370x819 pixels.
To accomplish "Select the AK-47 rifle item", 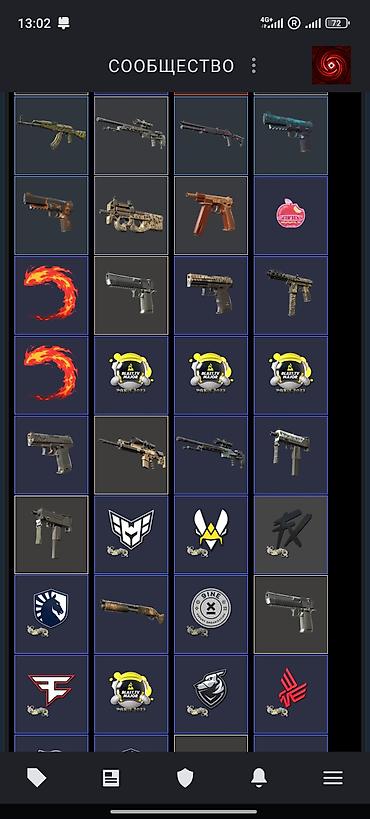I will pyautogui.click(x=51, y=135).
